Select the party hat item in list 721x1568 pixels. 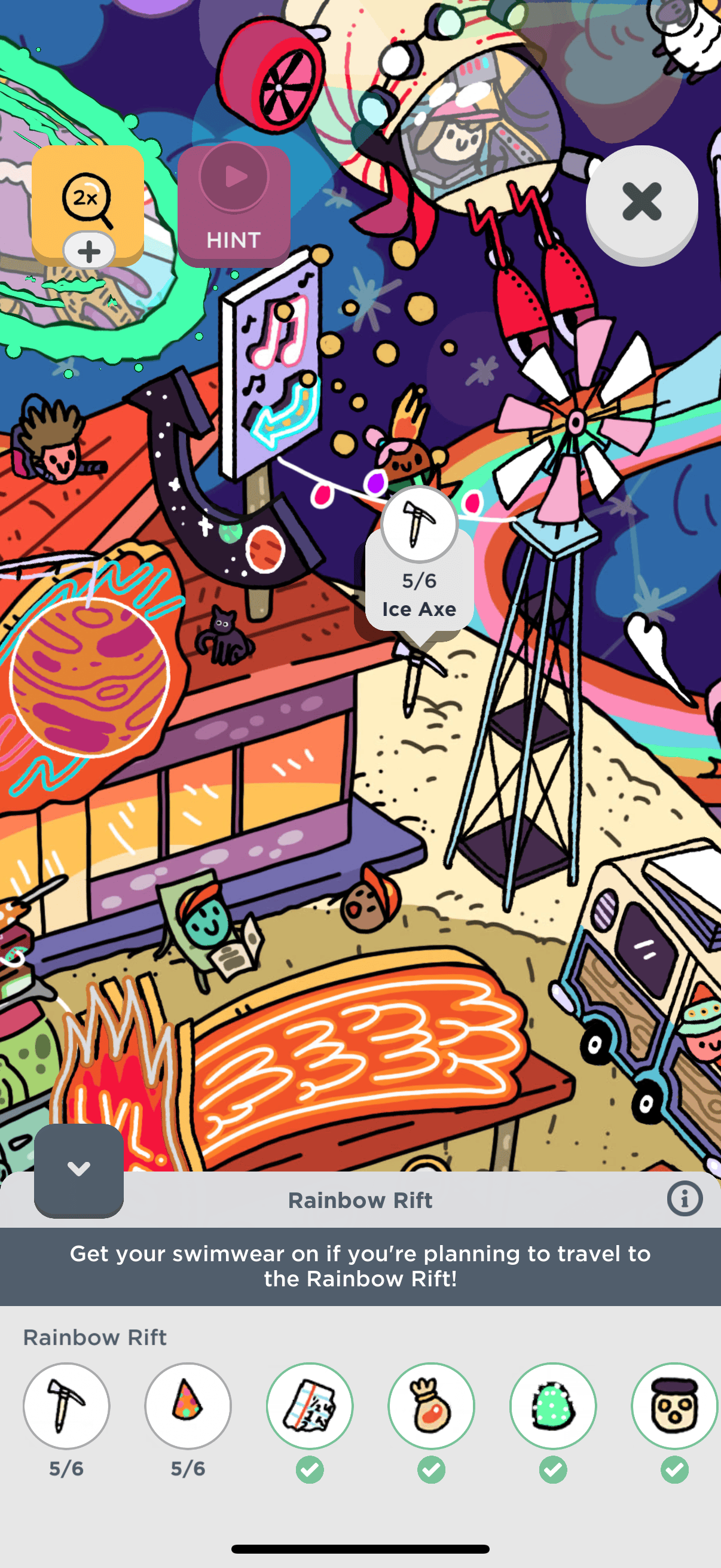point(188,1405)
